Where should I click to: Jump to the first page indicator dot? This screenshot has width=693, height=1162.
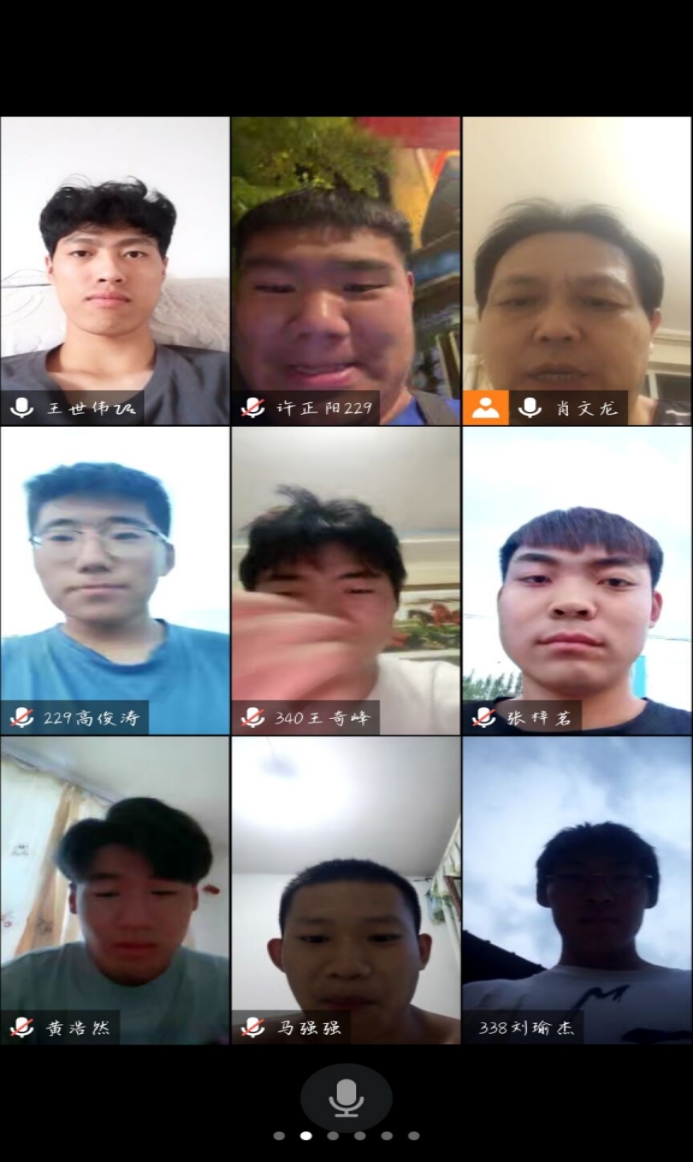[279, 1136]
